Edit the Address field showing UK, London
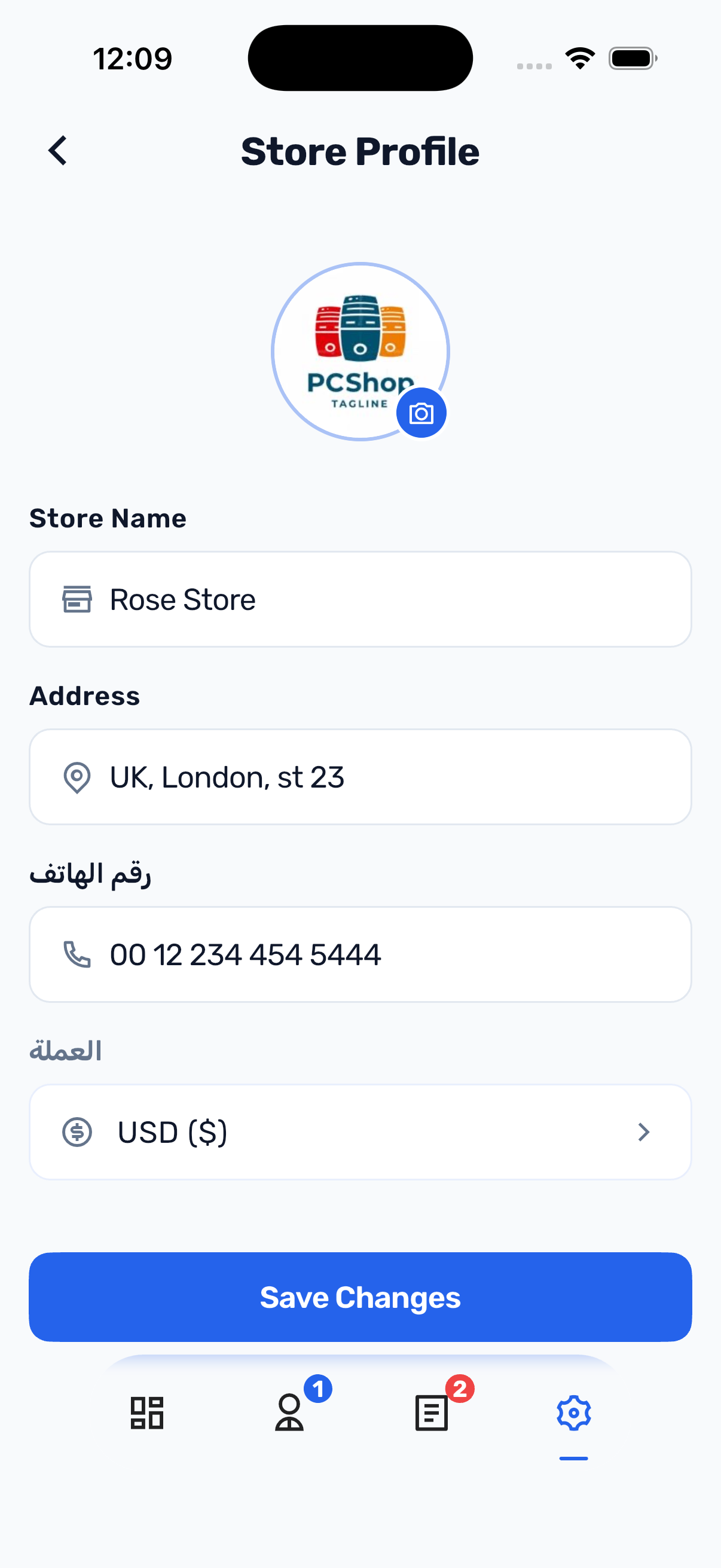 pyautogui.click(x=360, y=777)
